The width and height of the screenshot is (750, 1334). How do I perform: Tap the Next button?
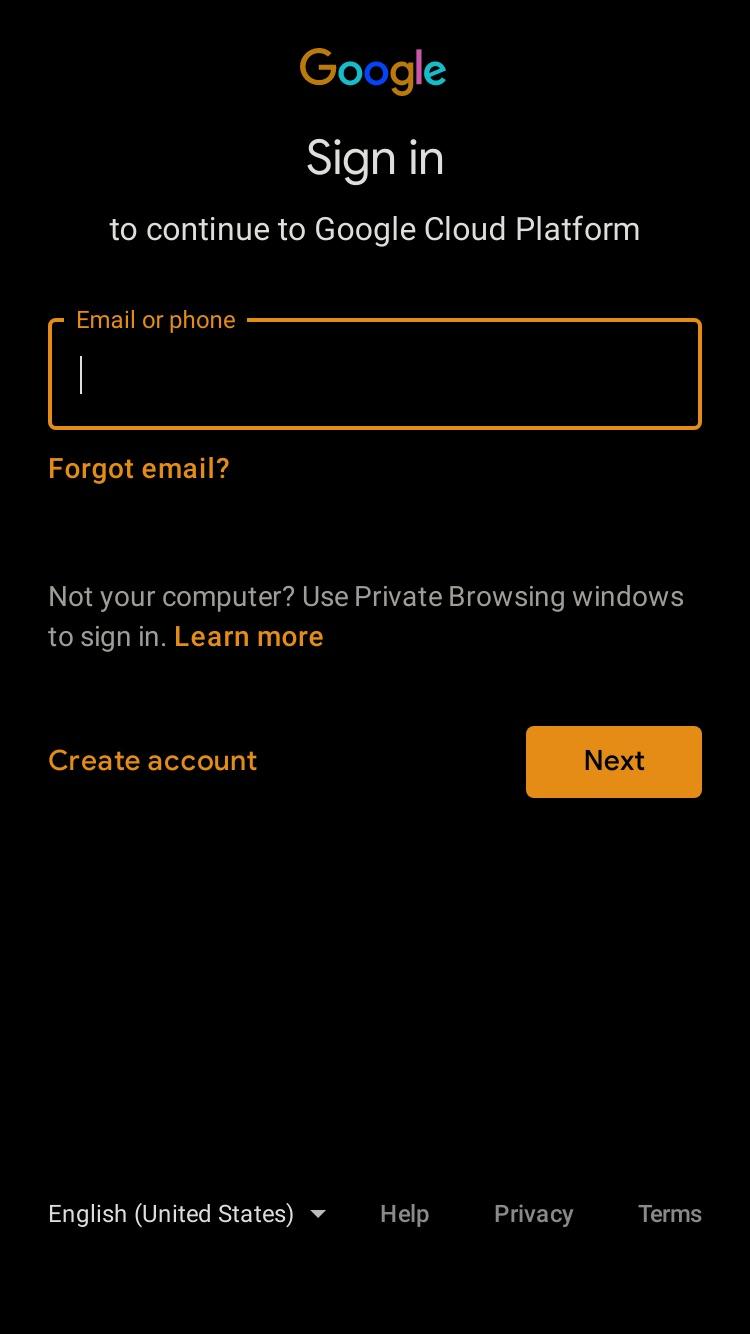614,762
